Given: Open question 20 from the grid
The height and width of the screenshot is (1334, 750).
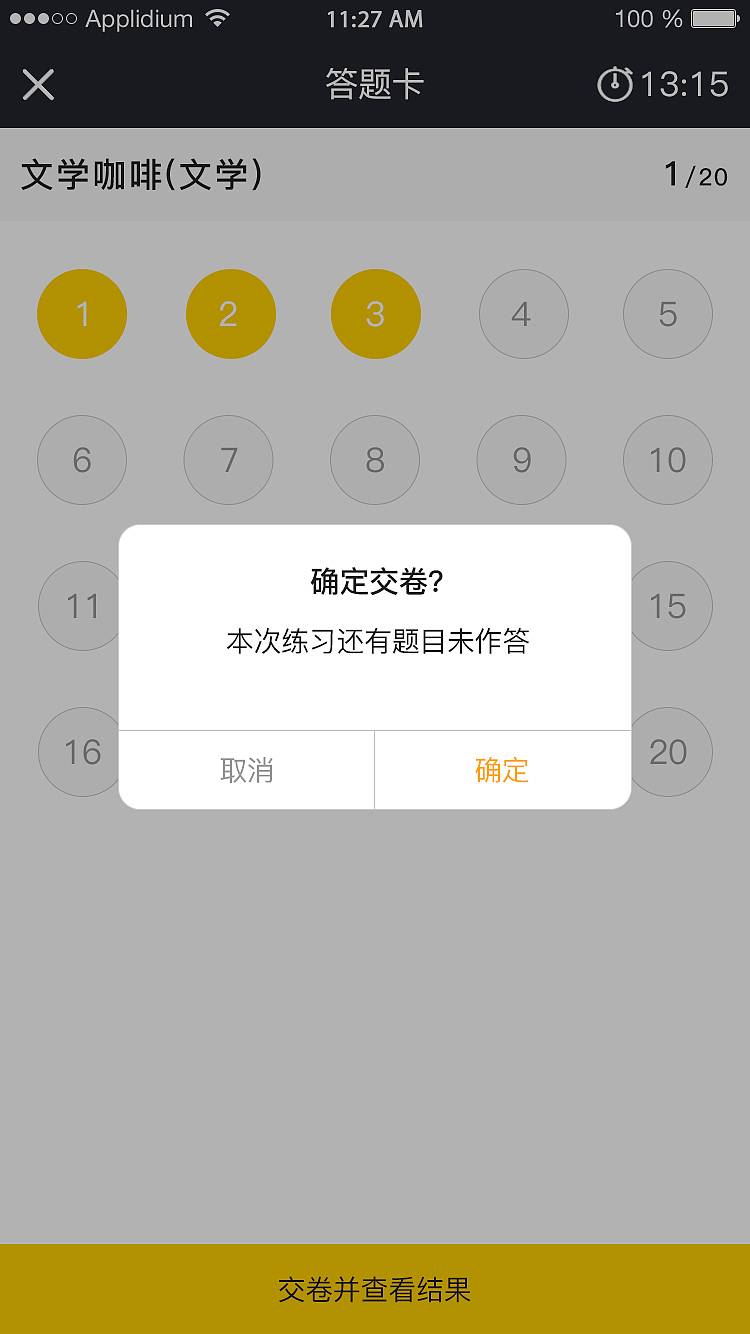Looking at the screenshot, I should point(668,752).
